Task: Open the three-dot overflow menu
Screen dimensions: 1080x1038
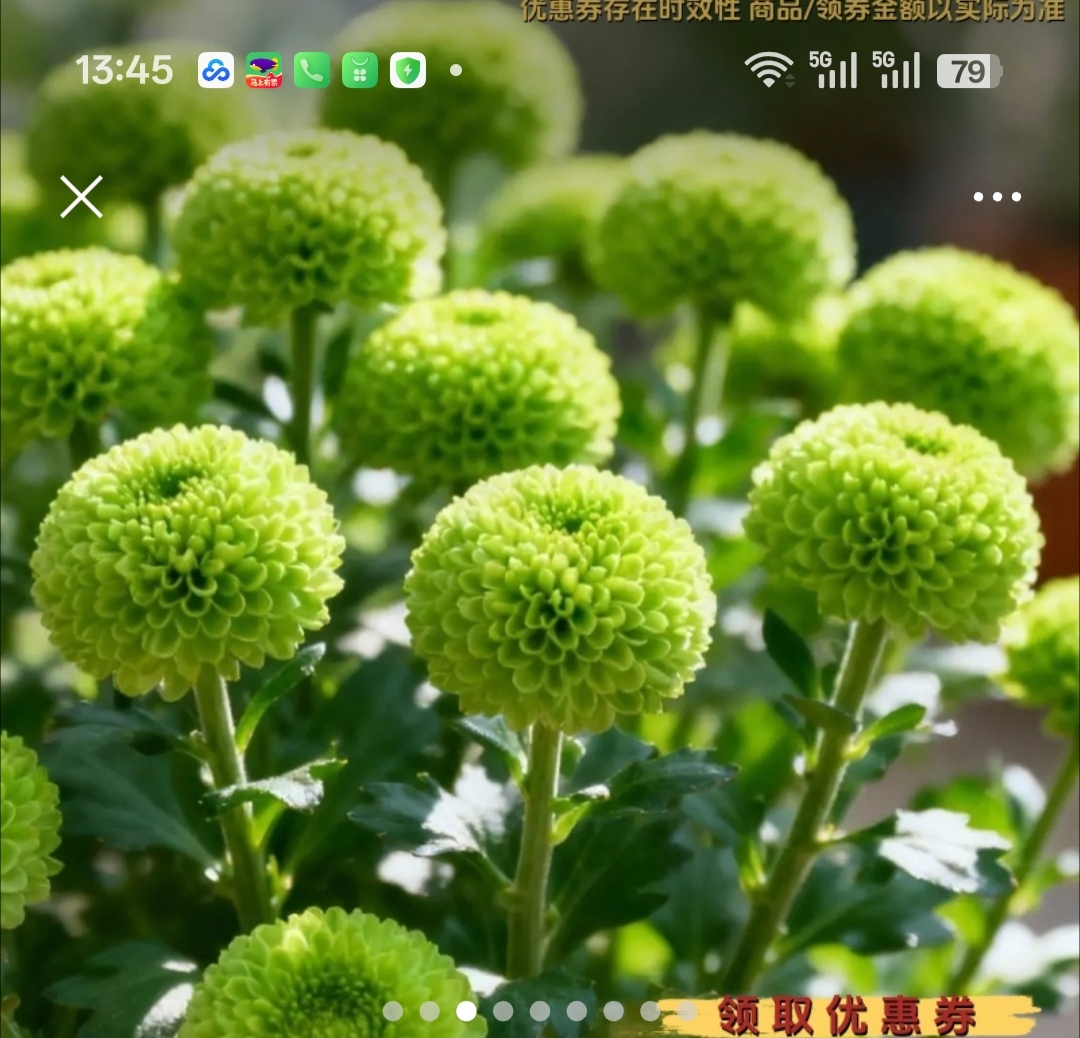Action: pos(997,197)
